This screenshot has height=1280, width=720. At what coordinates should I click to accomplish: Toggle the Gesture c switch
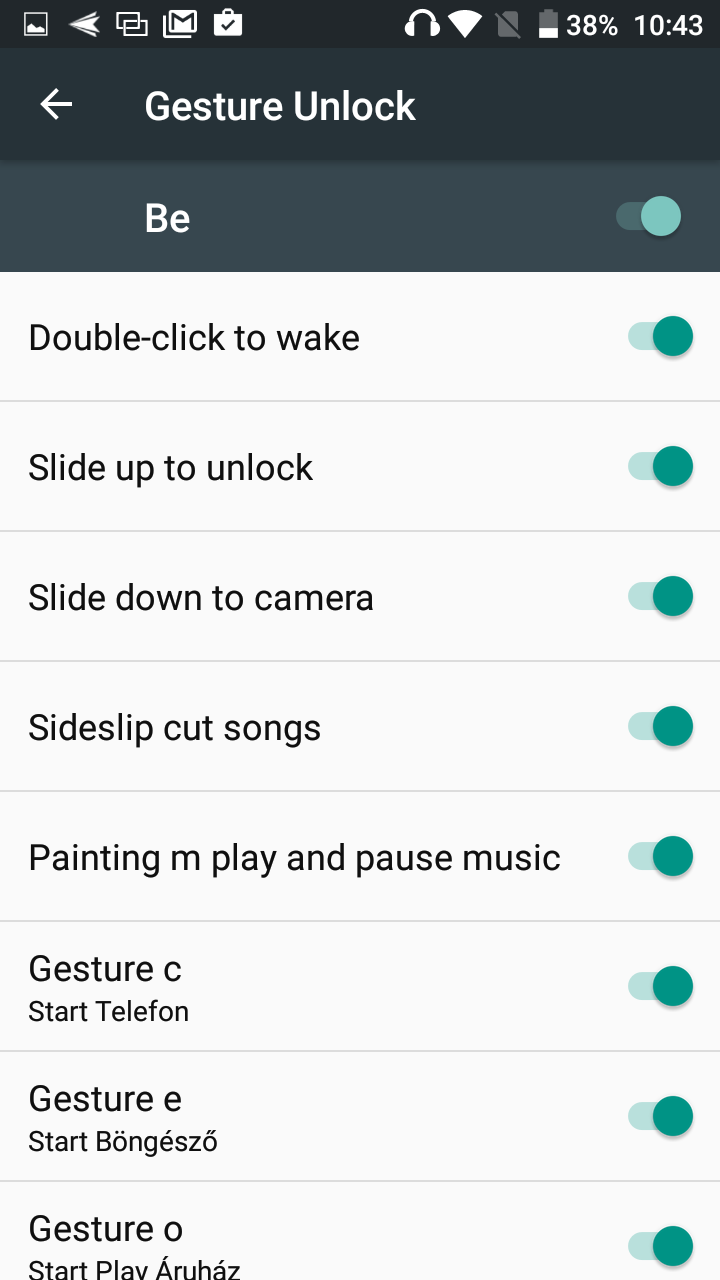[x=660, y=986]
